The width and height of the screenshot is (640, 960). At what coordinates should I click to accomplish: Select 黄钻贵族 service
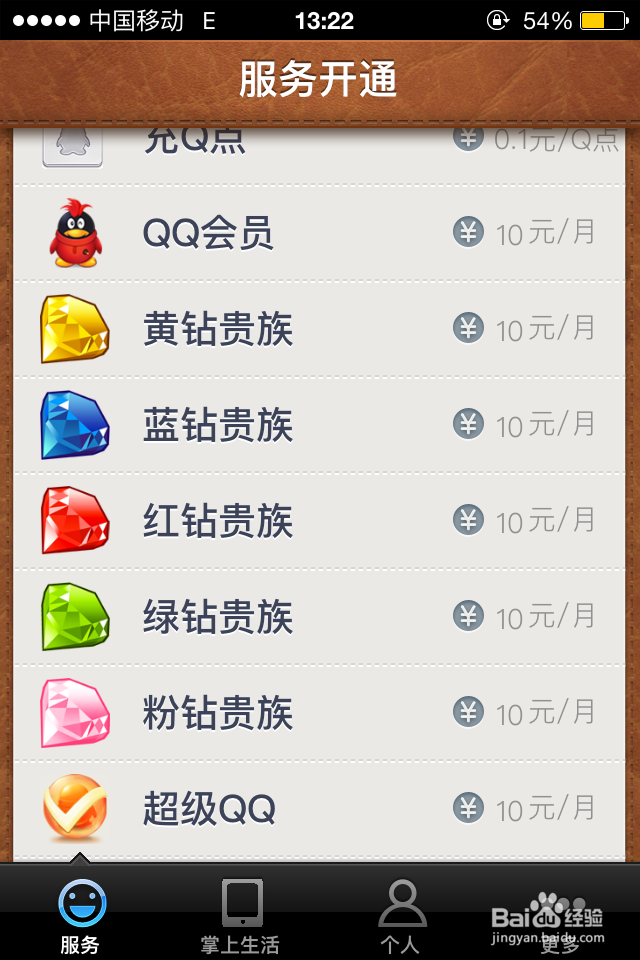pos(320,329)
